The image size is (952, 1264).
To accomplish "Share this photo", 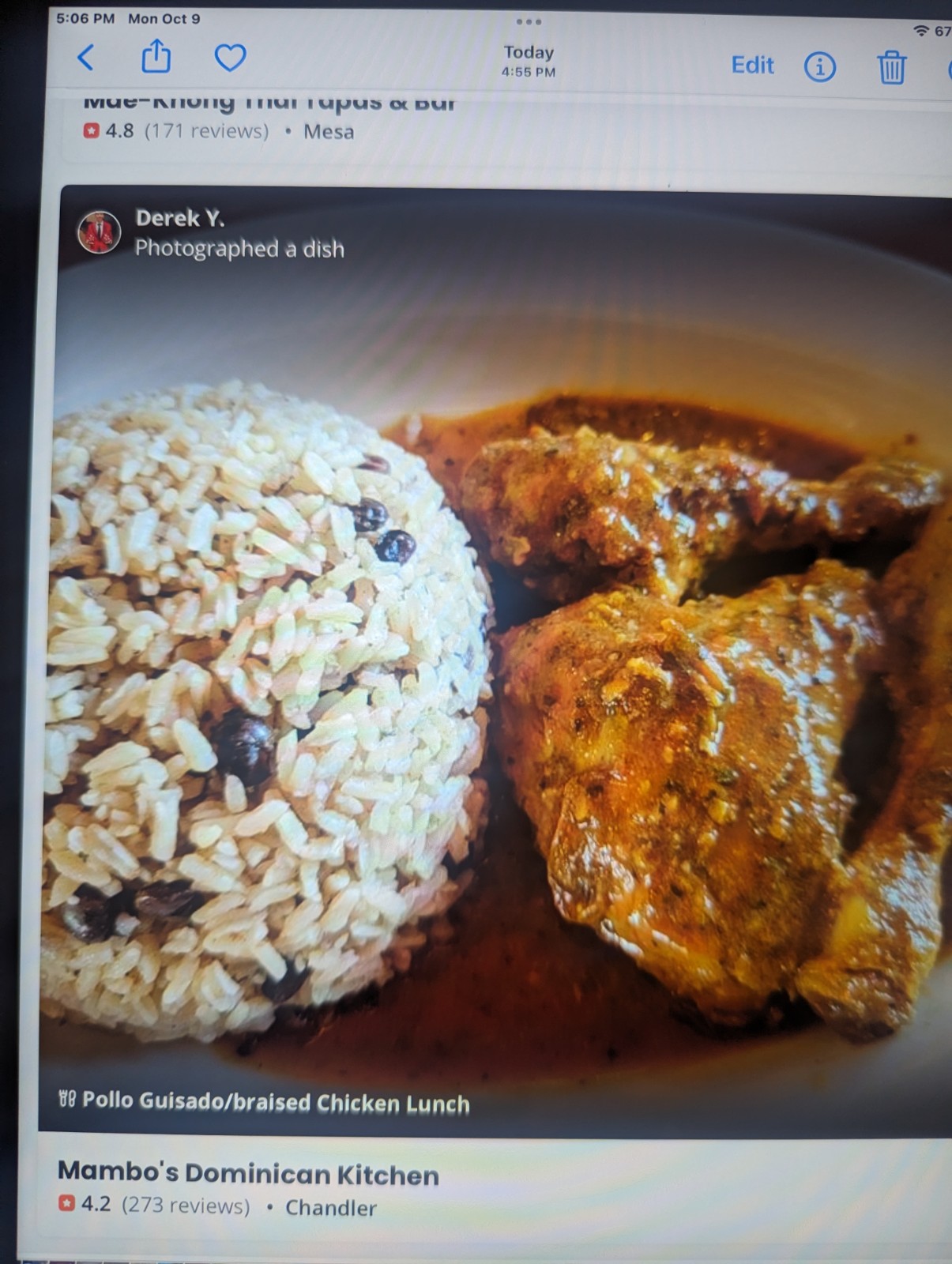I will click(x=156, y=57).
